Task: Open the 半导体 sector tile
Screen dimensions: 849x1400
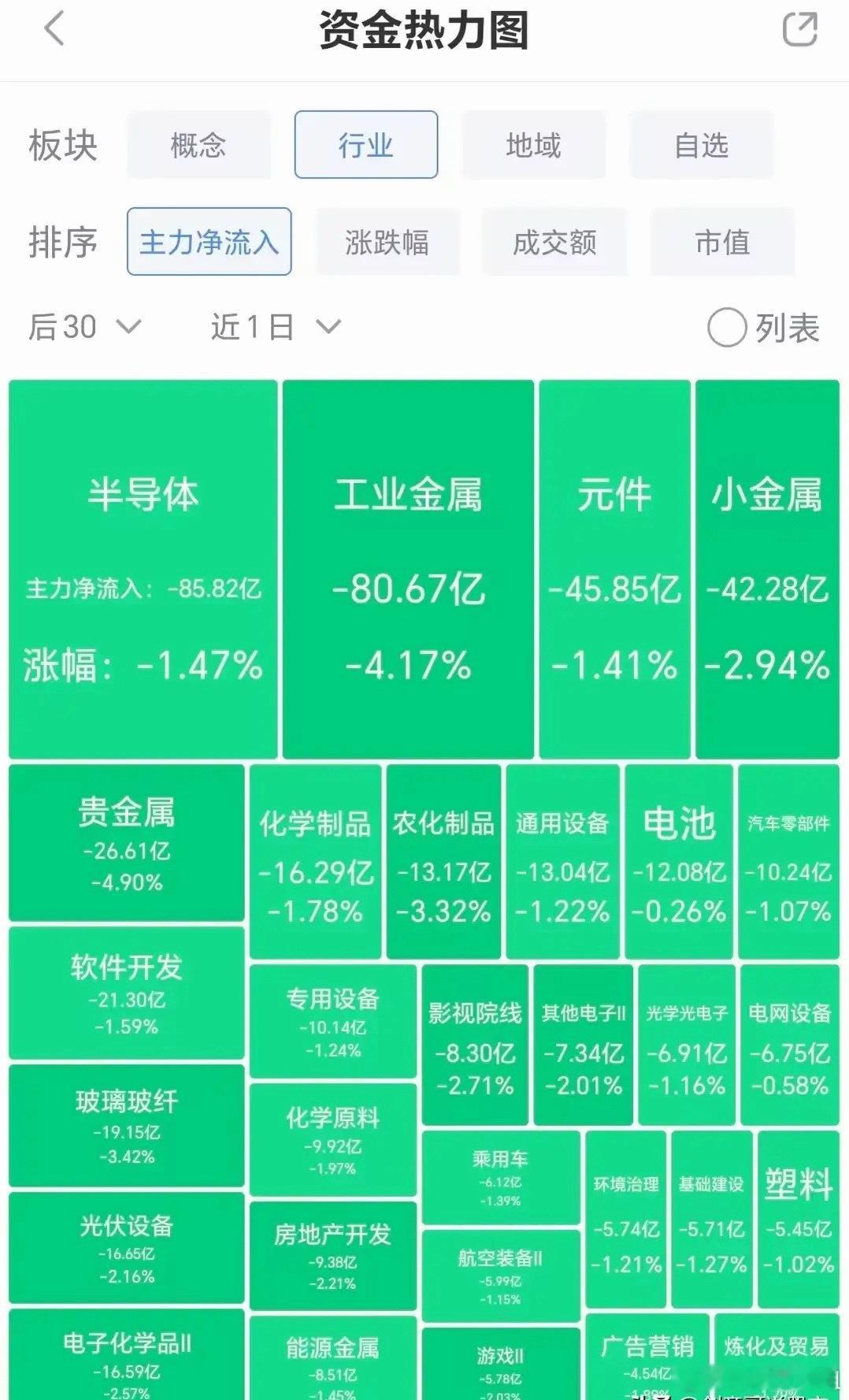Action: (143, 570)
